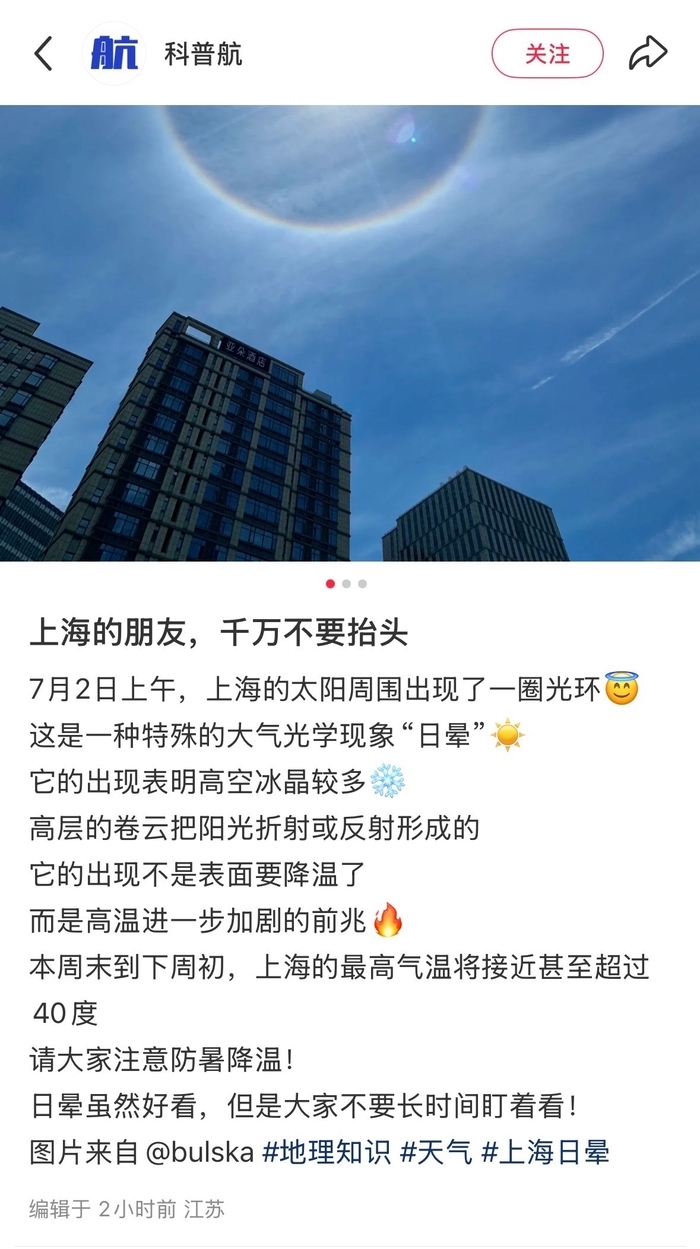Open the halo photo full screen
Image resolution: width=700 pixels, height=1249 pixels.
(x=350, y=332)
